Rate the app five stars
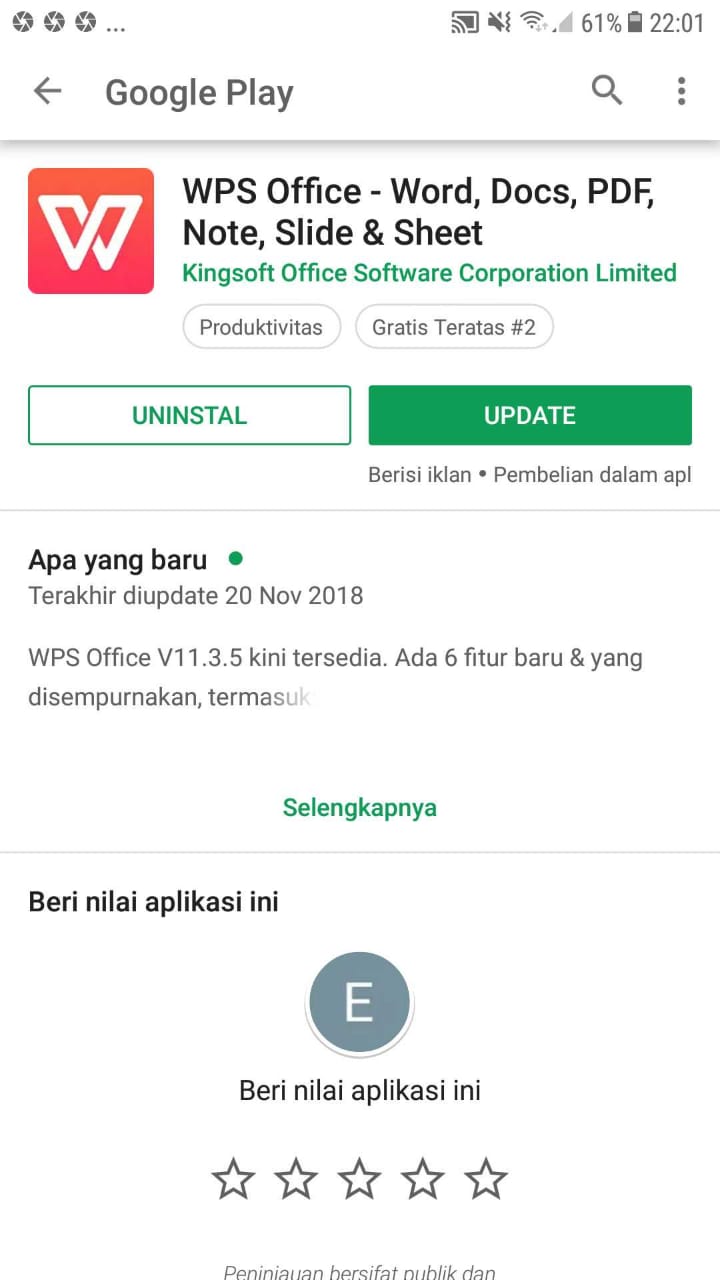Screen dimensions: 720x1280 [x=486, y=1180]
